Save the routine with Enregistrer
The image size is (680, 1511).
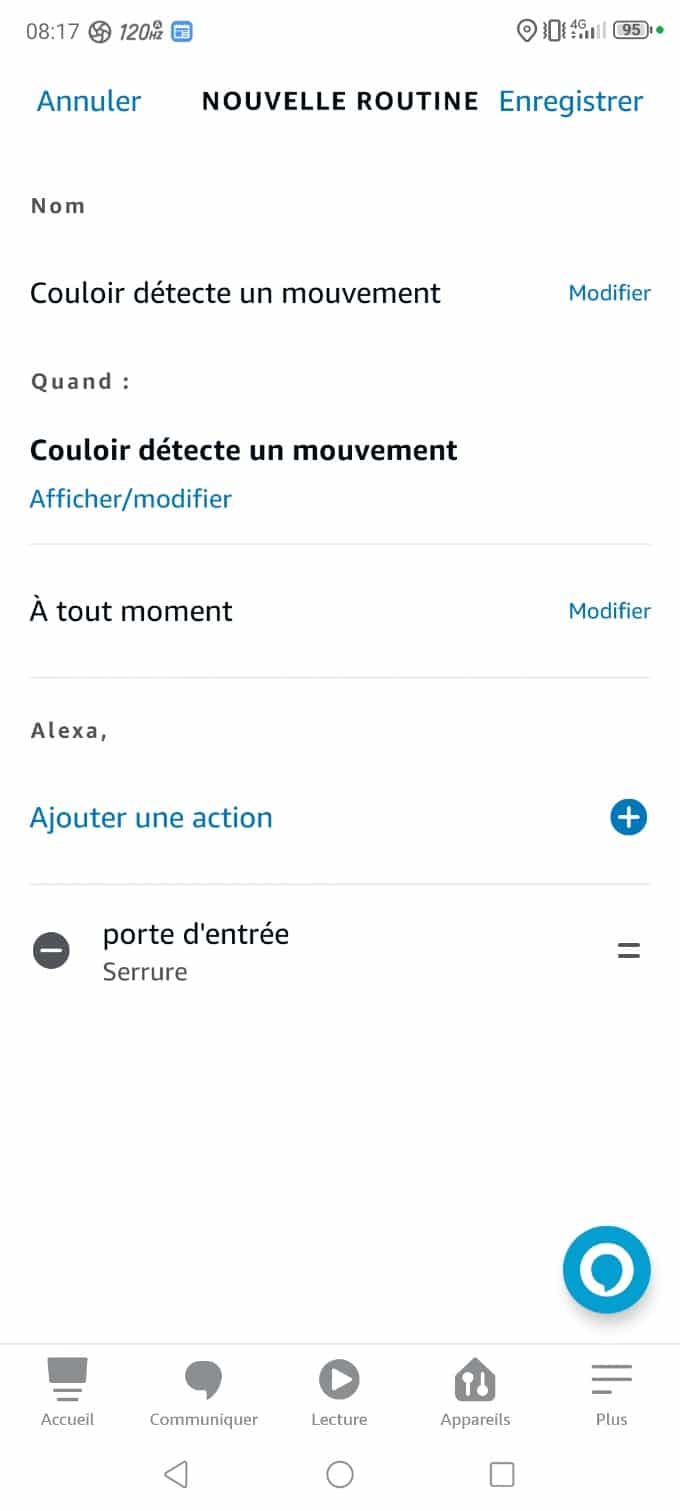coord(571,101)
